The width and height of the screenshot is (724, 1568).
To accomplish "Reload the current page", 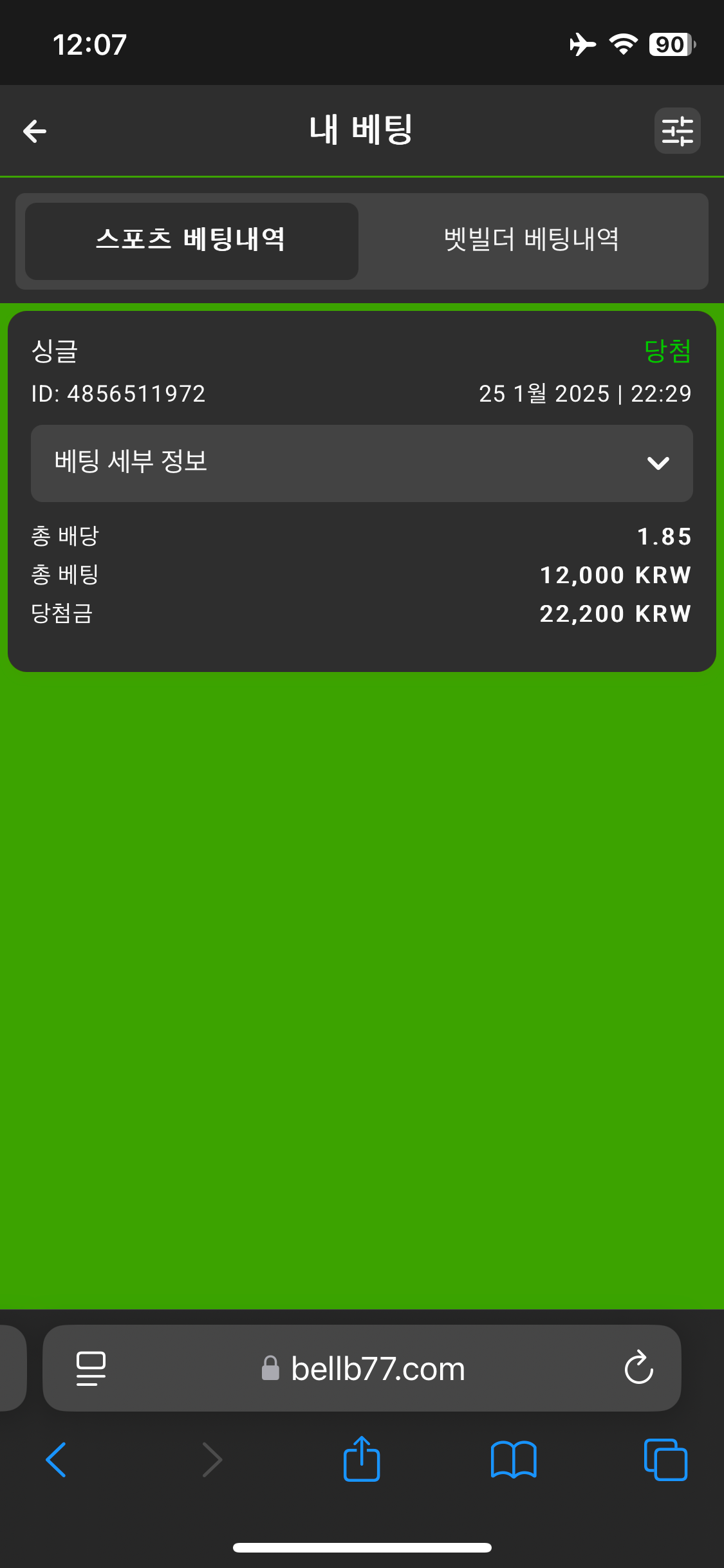I will 638,1368.
